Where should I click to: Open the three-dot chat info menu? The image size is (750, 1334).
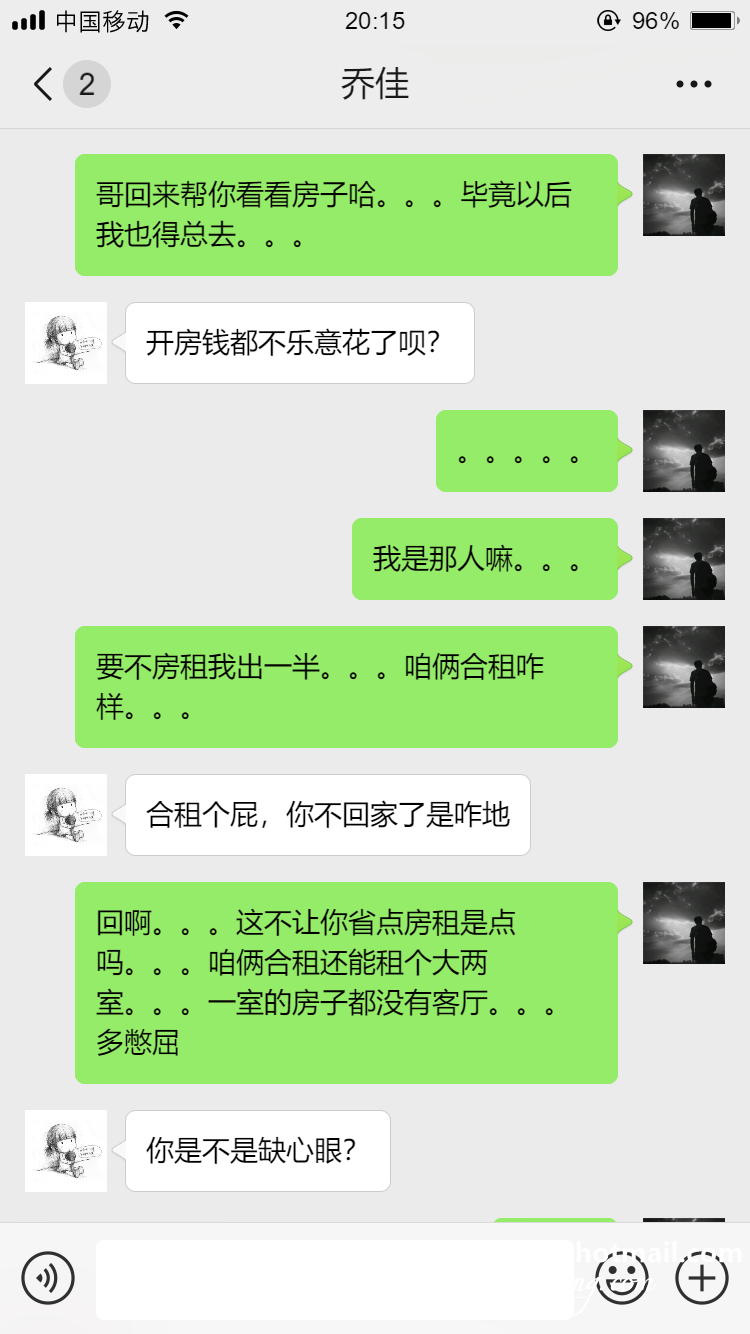693,84
